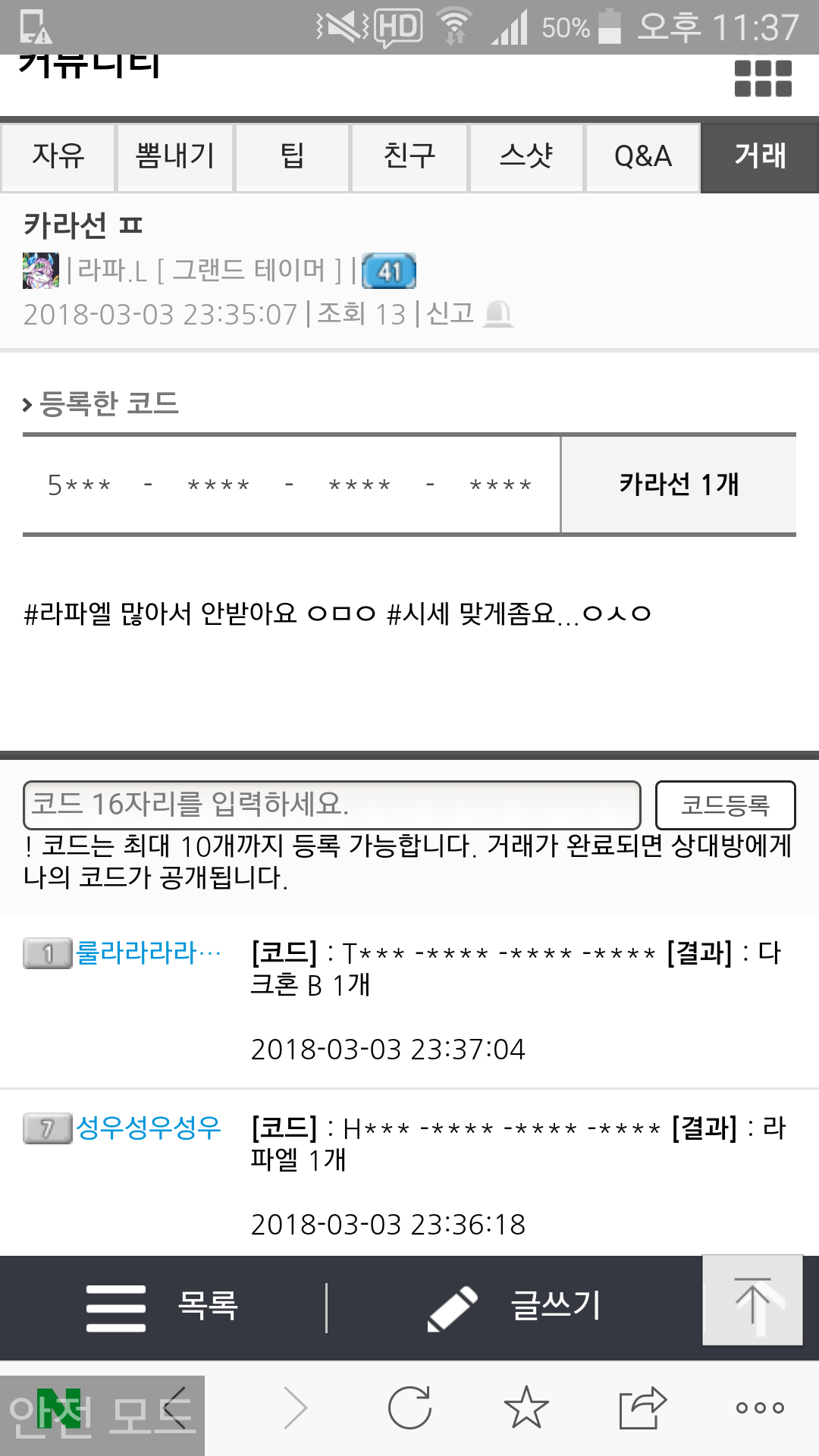Open the grid menu icon
Screen dimensions: 819x1456
[763, 79]
